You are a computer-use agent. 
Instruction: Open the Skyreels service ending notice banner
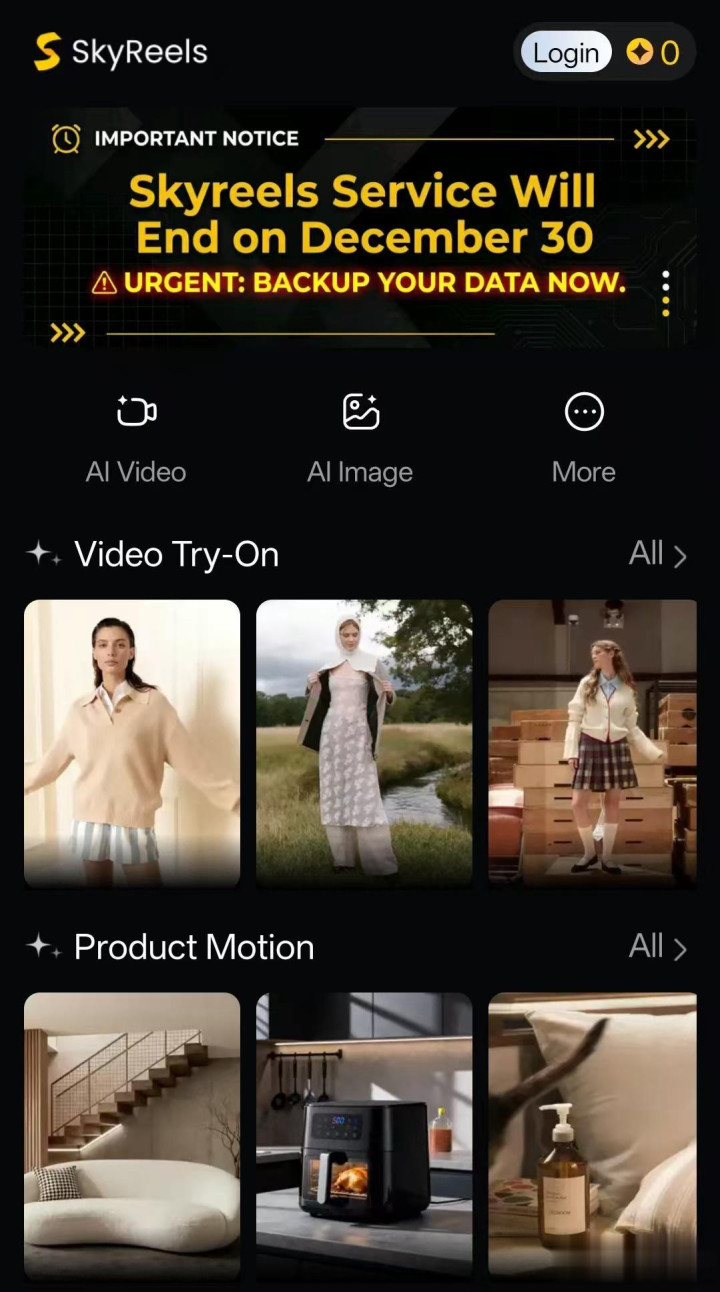(360, 228)
